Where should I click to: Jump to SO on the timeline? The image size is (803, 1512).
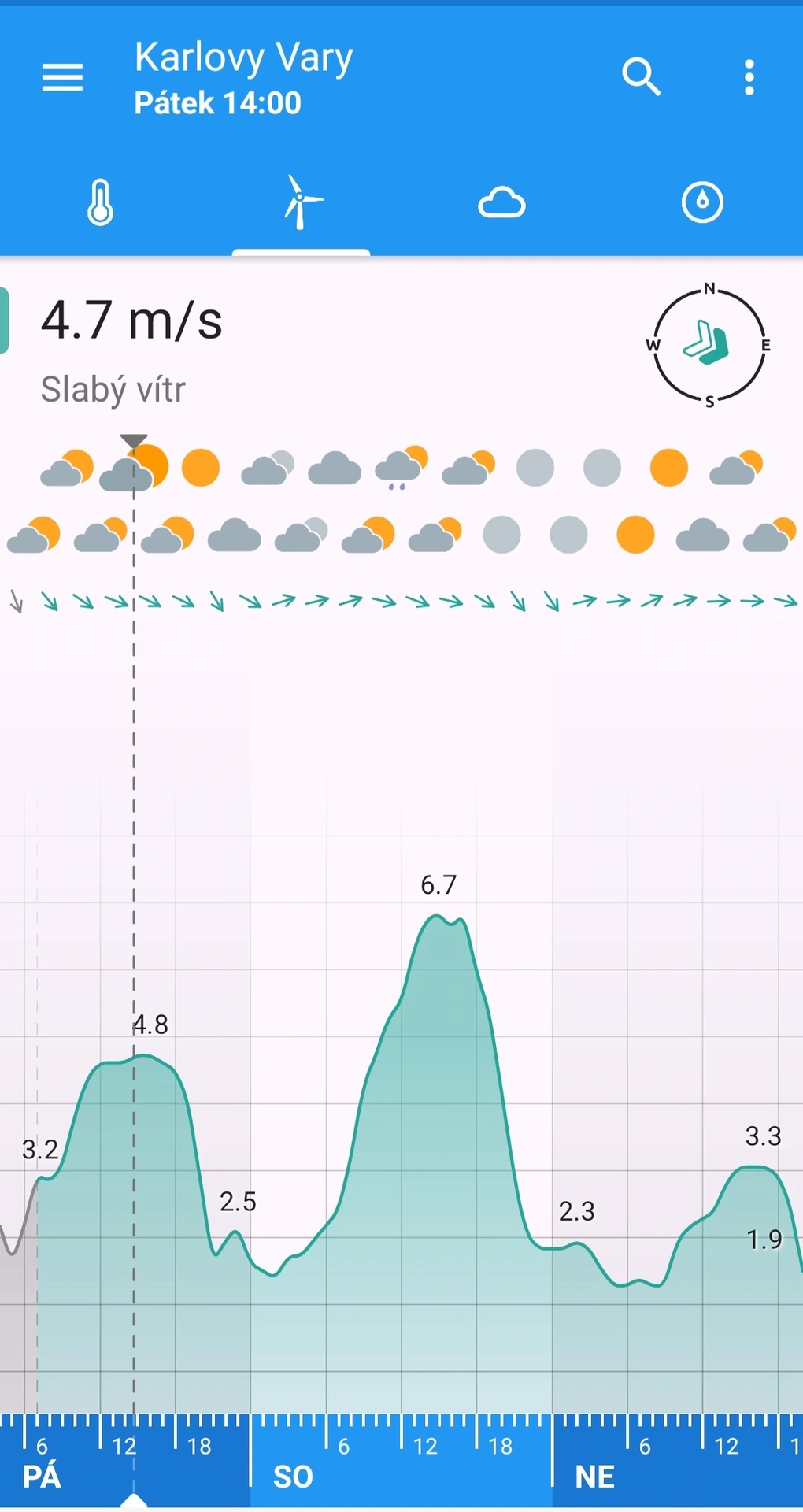(294, 1477)
